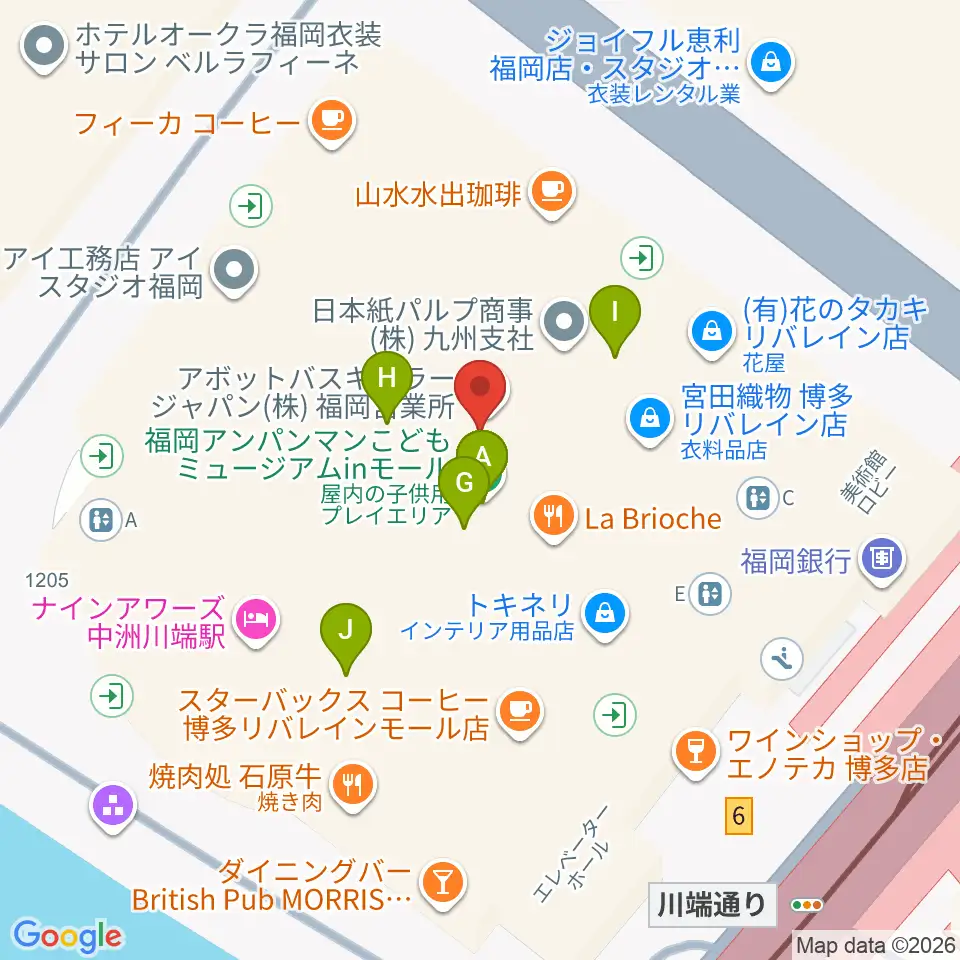The height and width of the screenshot is (960, 960).
Task: Open the 焼肉処 石原牛 restaurant marker
Action: (x=353, y=786)
